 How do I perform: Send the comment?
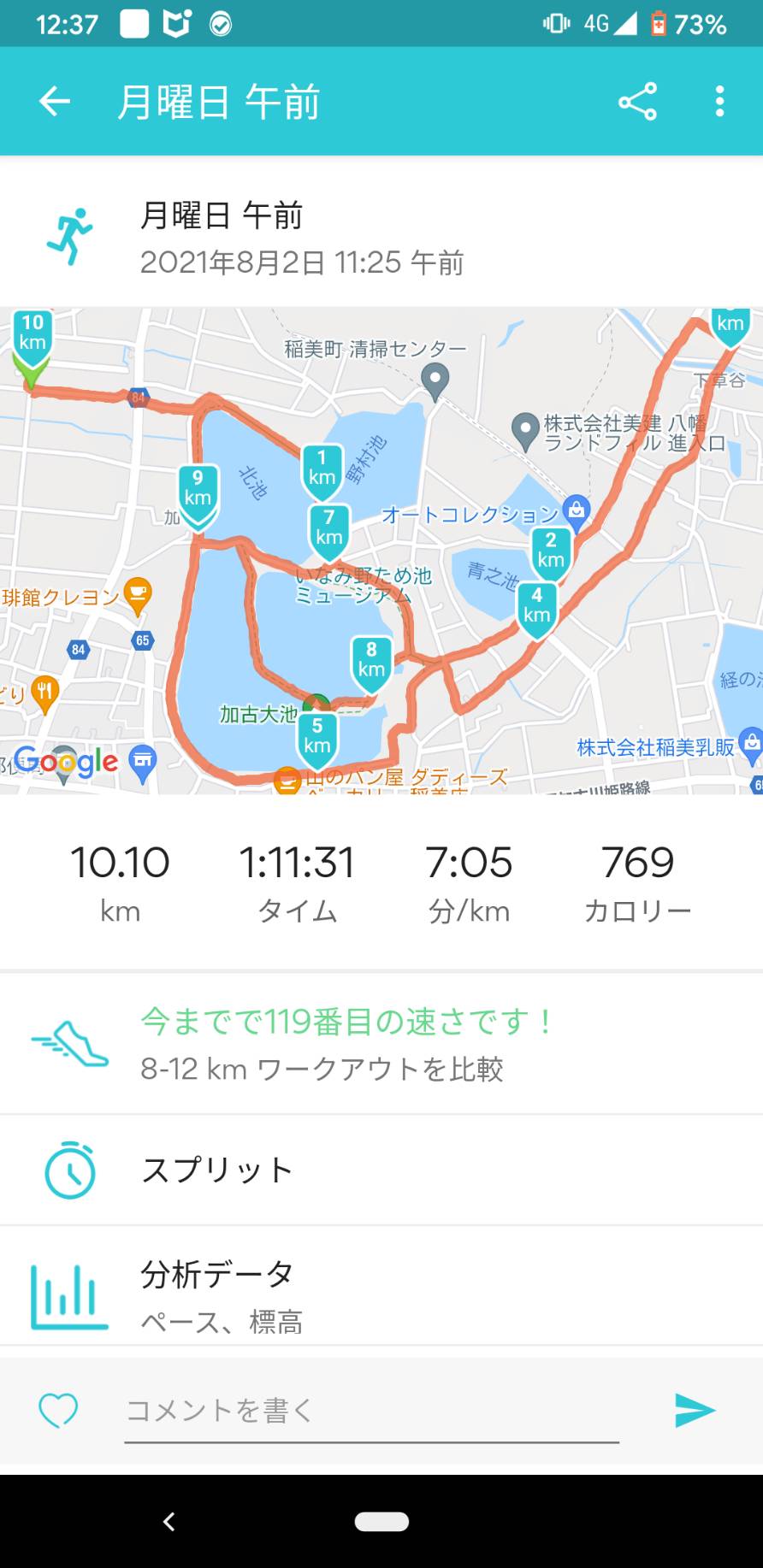tap(695, 1410)
